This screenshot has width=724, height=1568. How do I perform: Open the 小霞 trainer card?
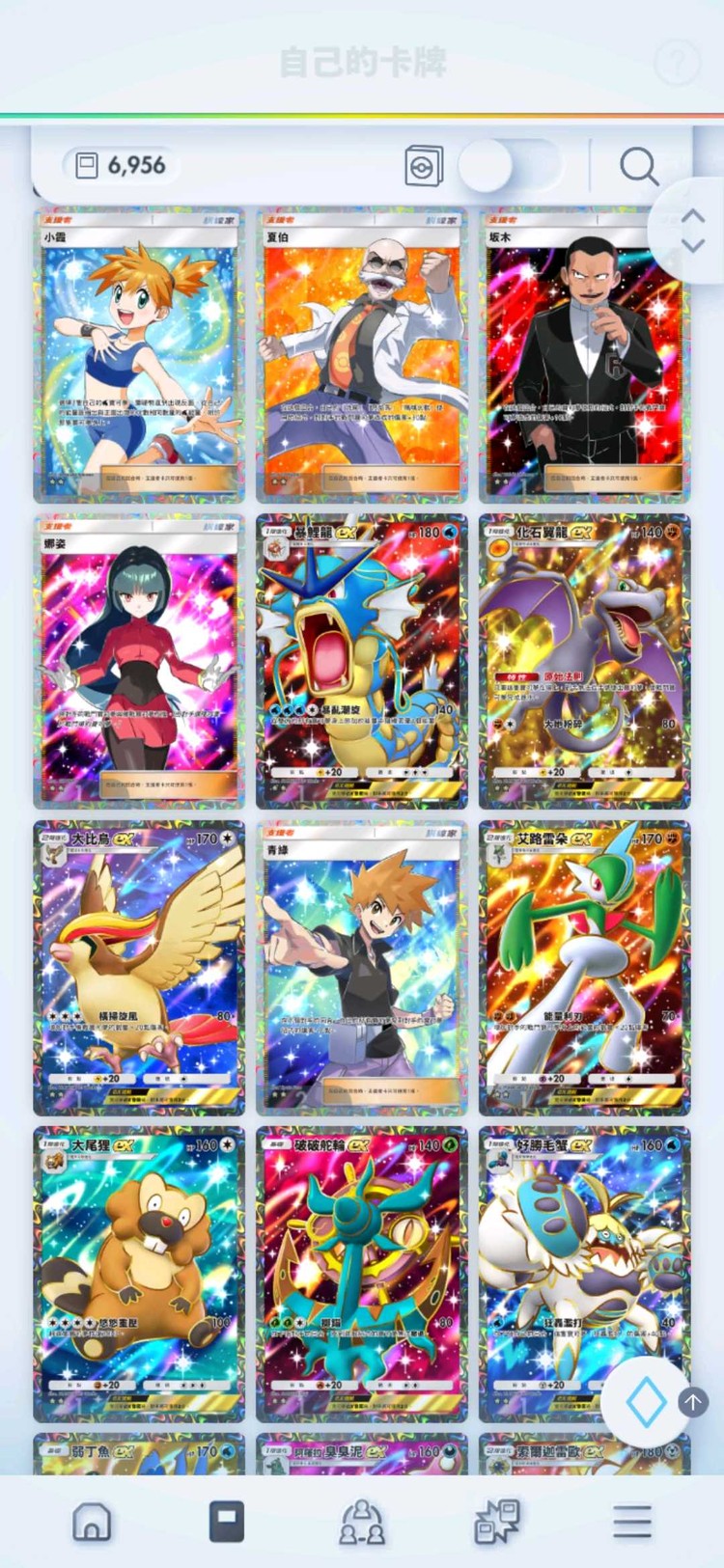point(139,355)
